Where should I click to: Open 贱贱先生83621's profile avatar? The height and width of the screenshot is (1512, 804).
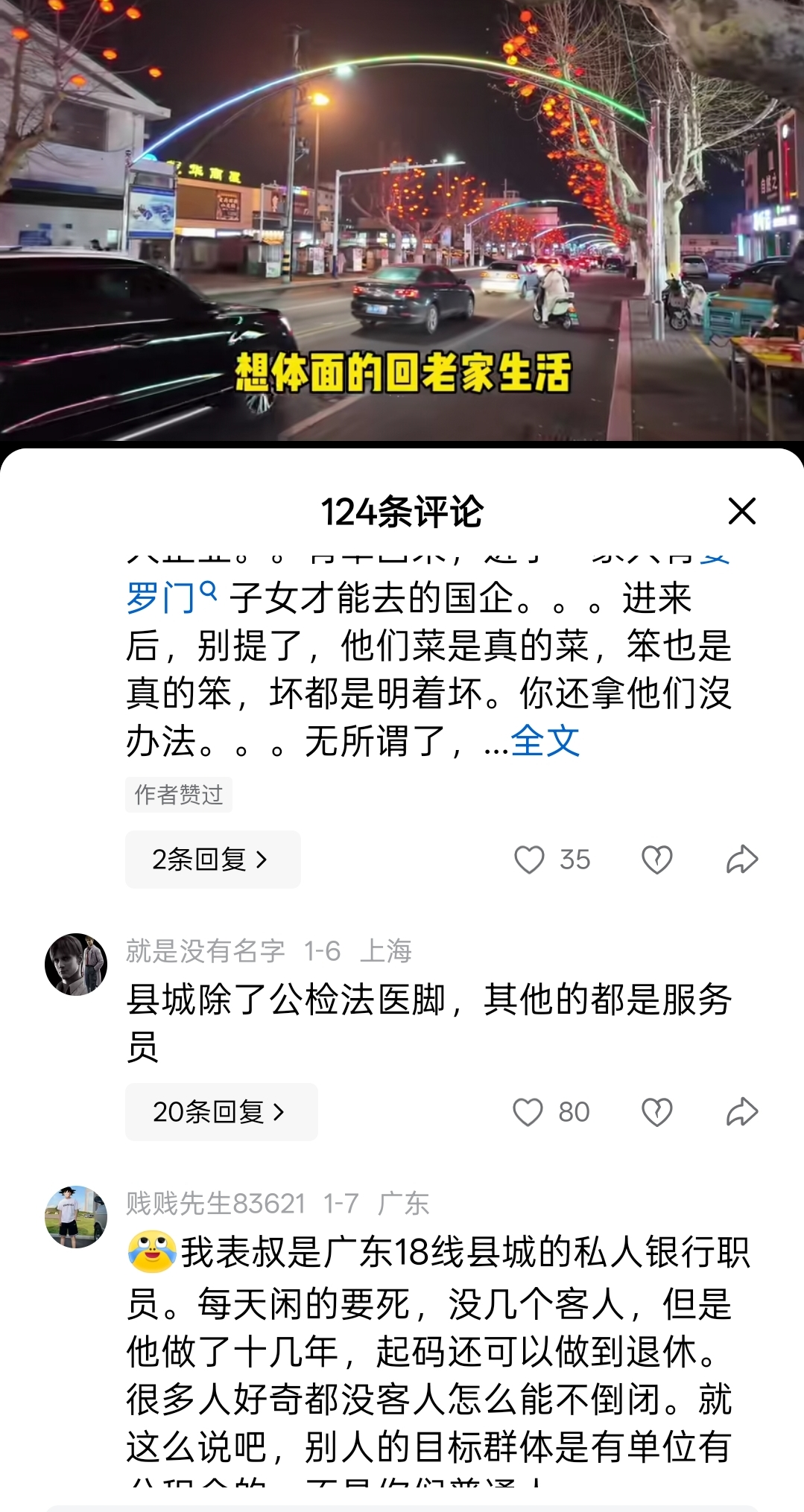tap(76, 1216)
